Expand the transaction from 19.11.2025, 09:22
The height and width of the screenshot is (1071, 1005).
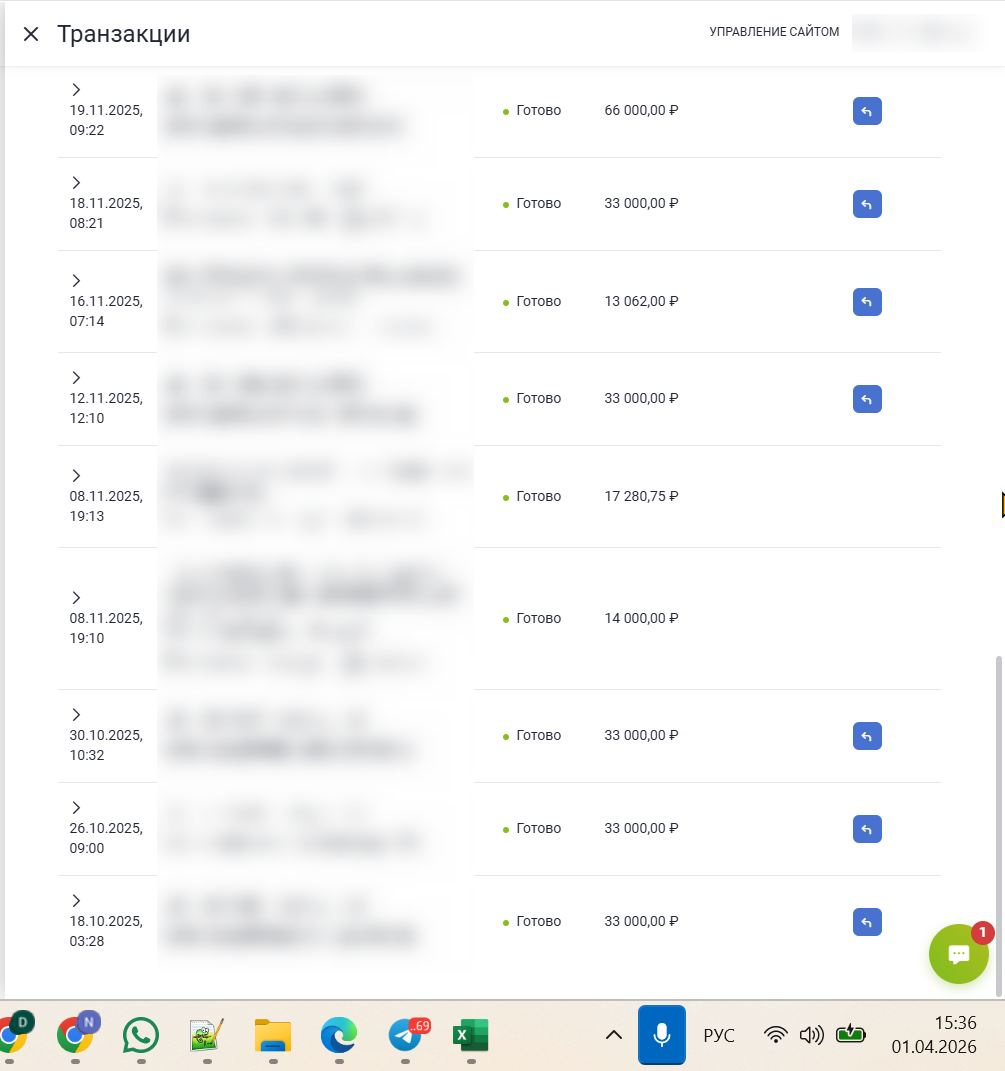76,90
